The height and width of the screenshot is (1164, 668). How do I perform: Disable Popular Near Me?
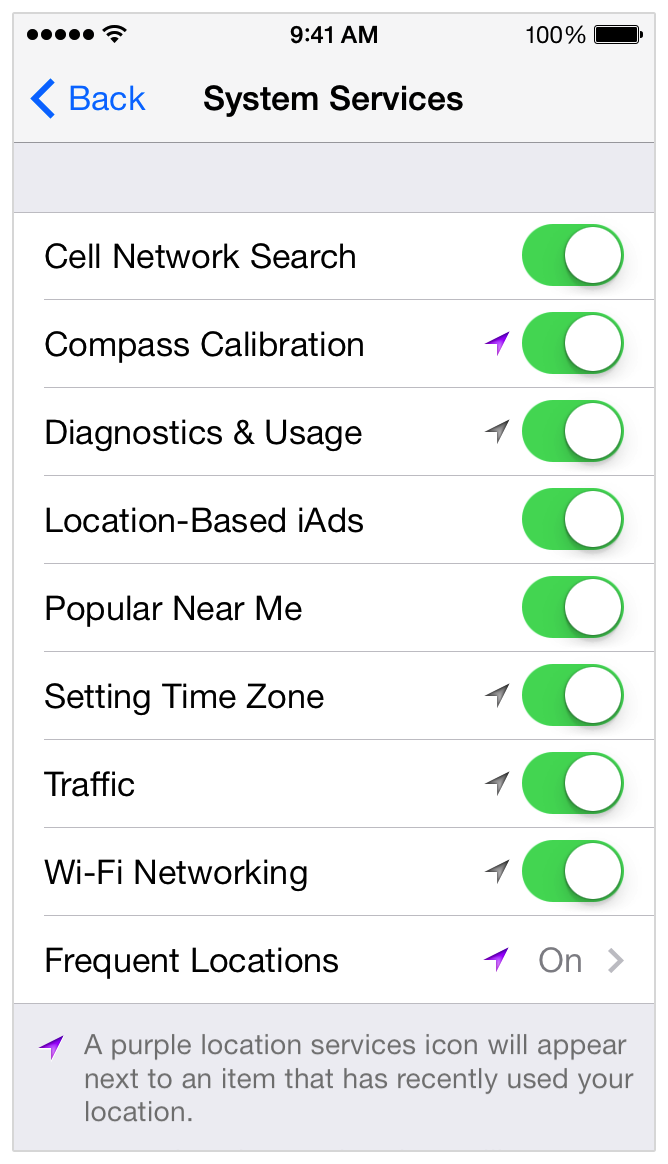(x=572, y=607)
